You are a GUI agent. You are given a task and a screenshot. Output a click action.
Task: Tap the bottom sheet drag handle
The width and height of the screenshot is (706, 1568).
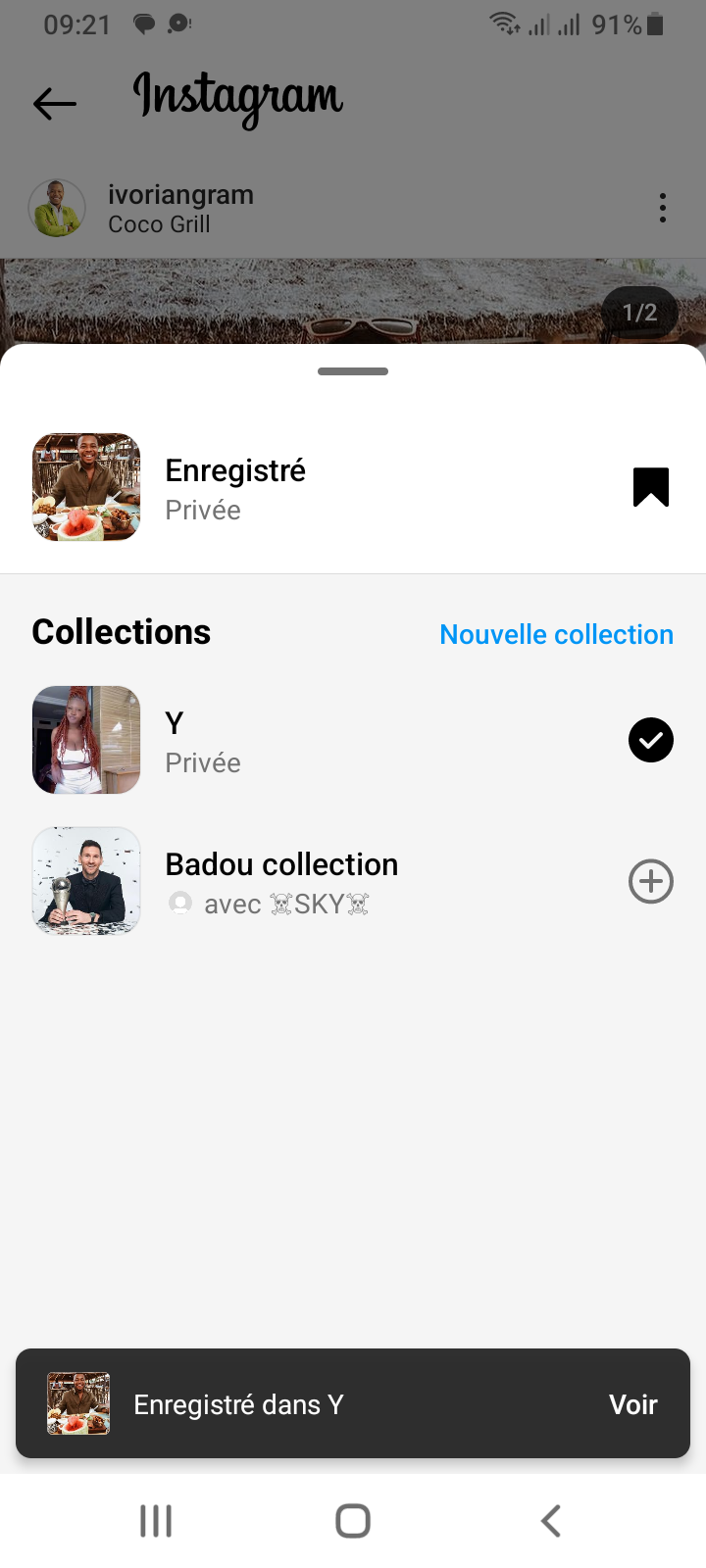pyautogui.click(x=353, y=371)
